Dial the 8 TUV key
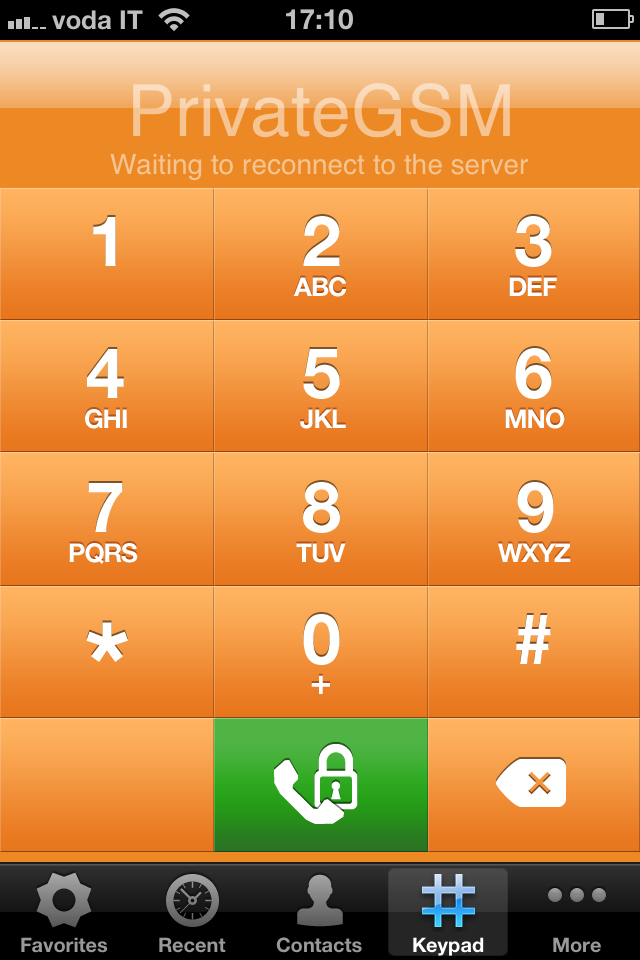 320,519
